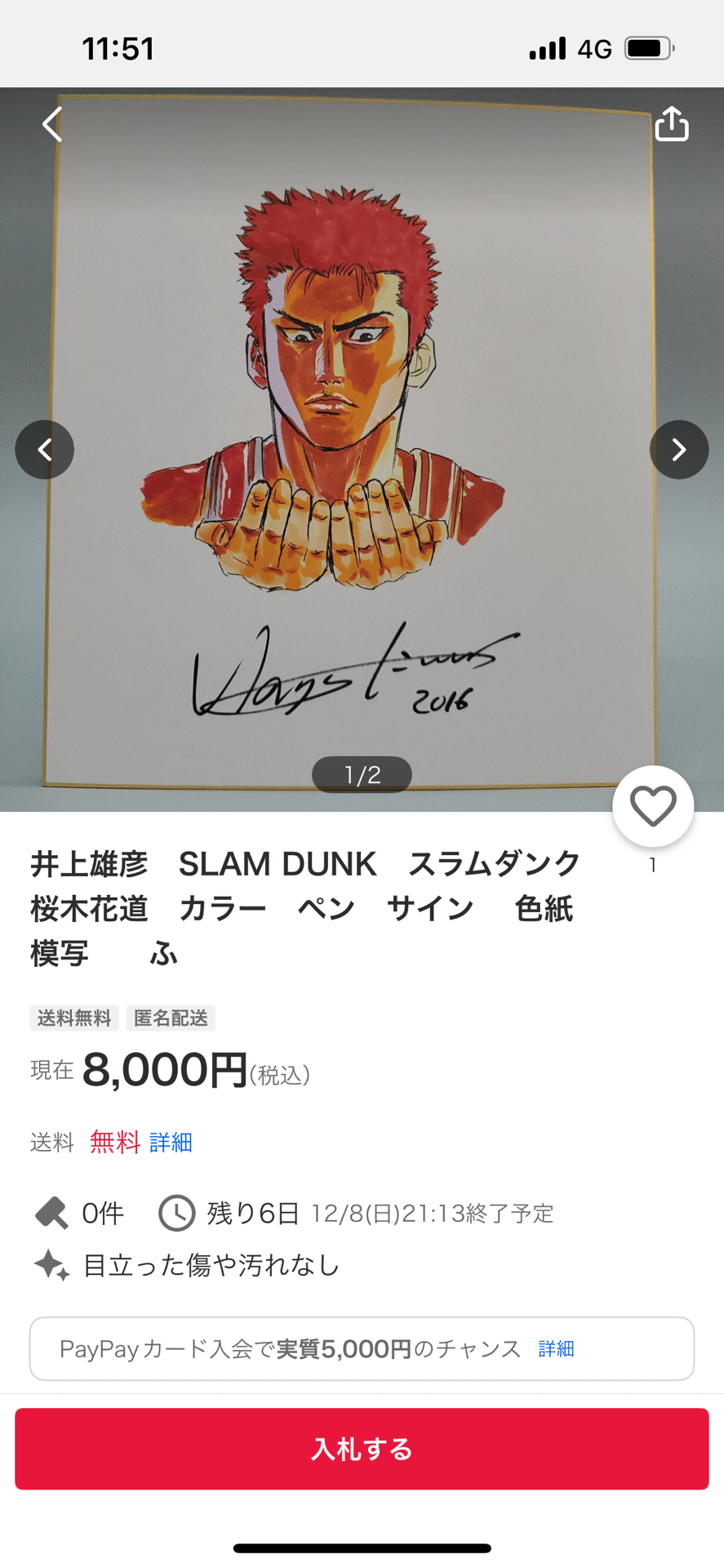This screenshot has width=724, height=1568.
Task: Go to the previous photo with the left chevron
Action: click(45, 449)
